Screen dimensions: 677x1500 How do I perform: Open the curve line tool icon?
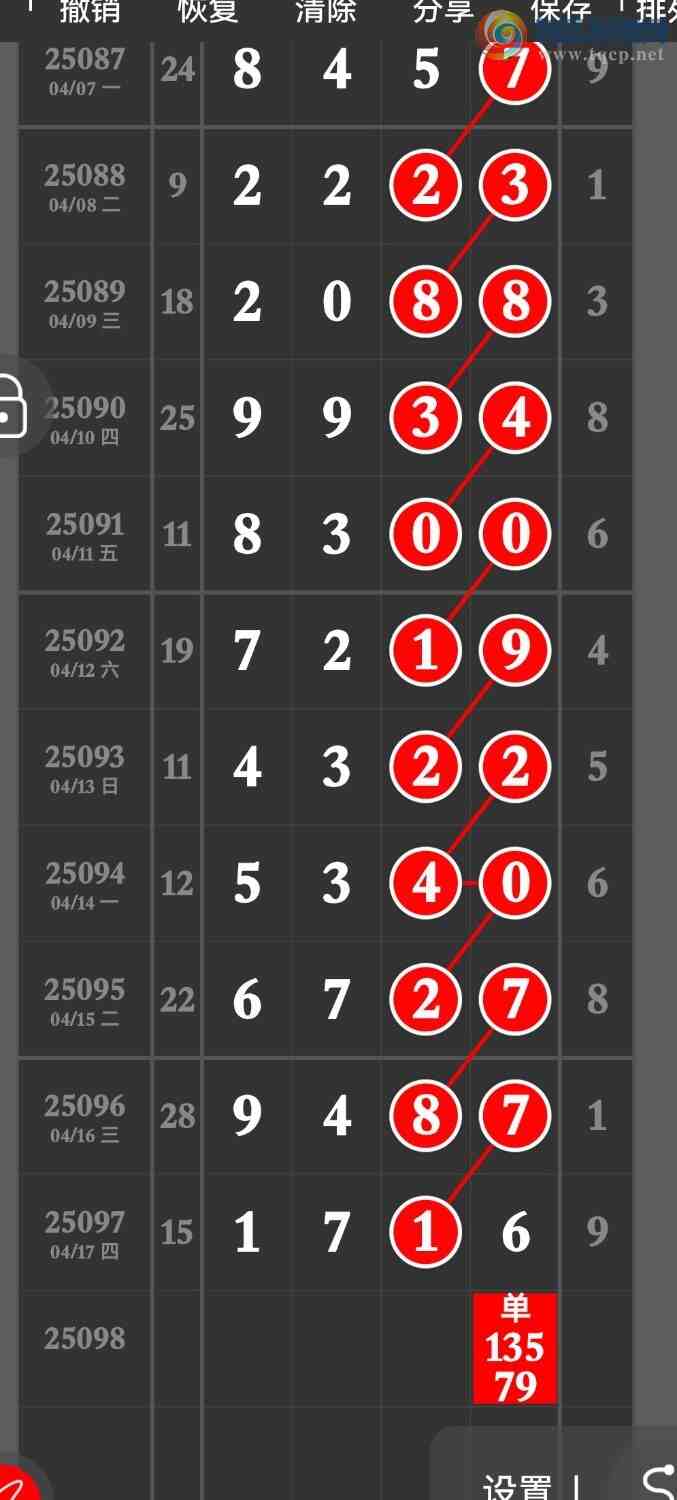pyautogui.click(x=658, y=1482)
